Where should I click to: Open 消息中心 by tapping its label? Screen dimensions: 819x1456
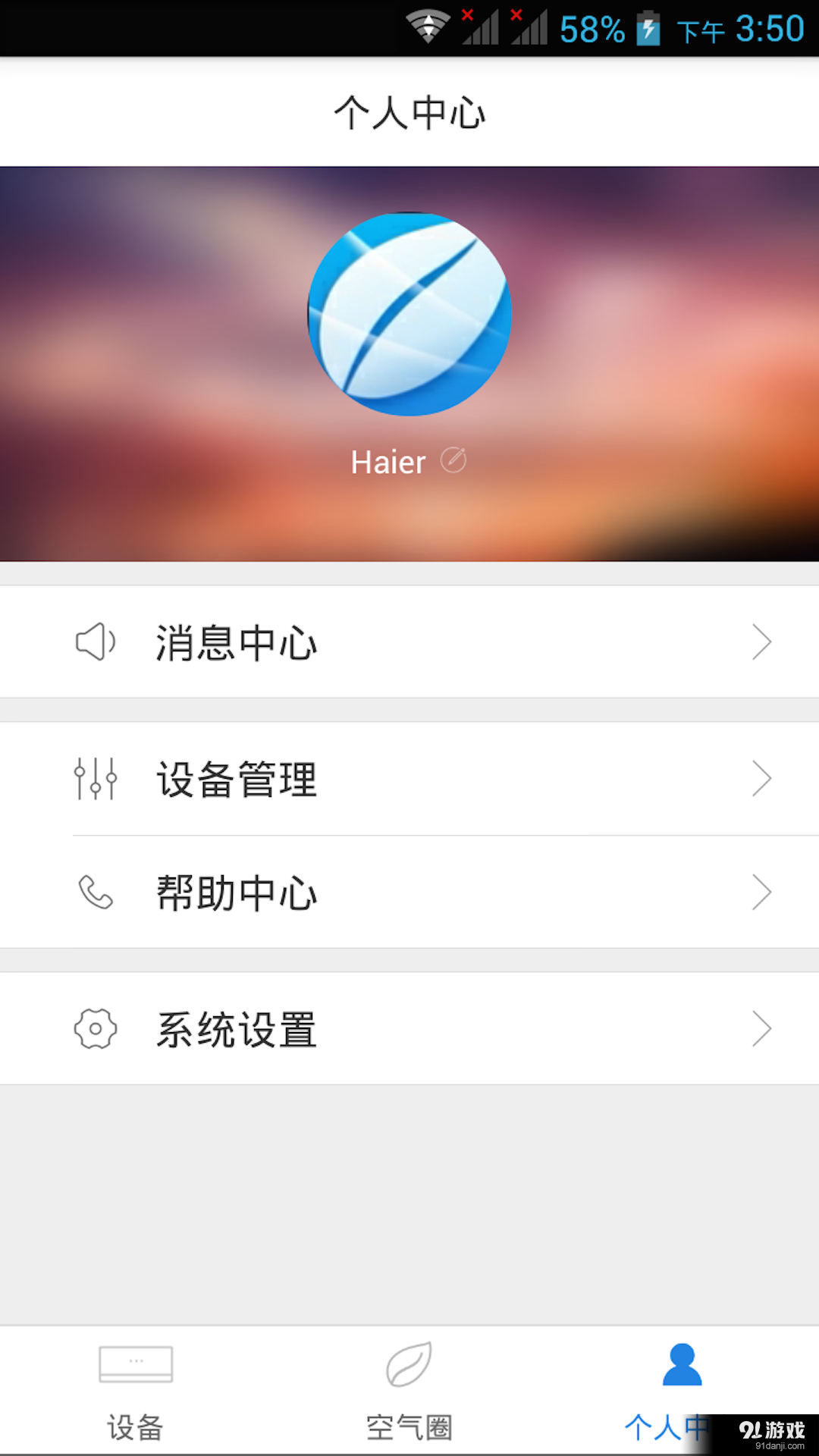click(x=235, y=641)
